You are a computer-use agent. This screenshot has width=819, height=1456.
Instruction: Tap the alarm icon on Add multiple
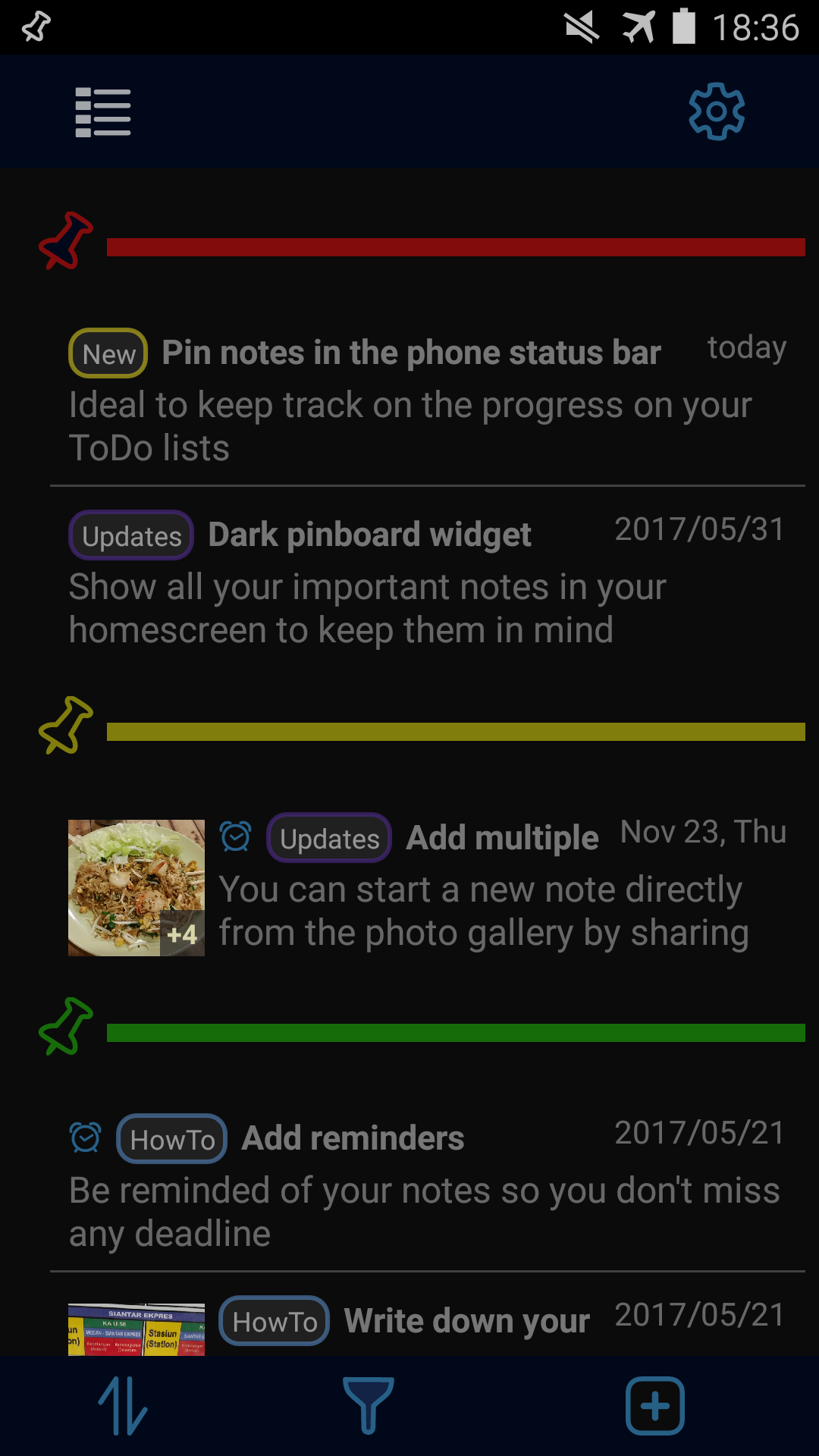pyautogui.click(x=236, y=836)
